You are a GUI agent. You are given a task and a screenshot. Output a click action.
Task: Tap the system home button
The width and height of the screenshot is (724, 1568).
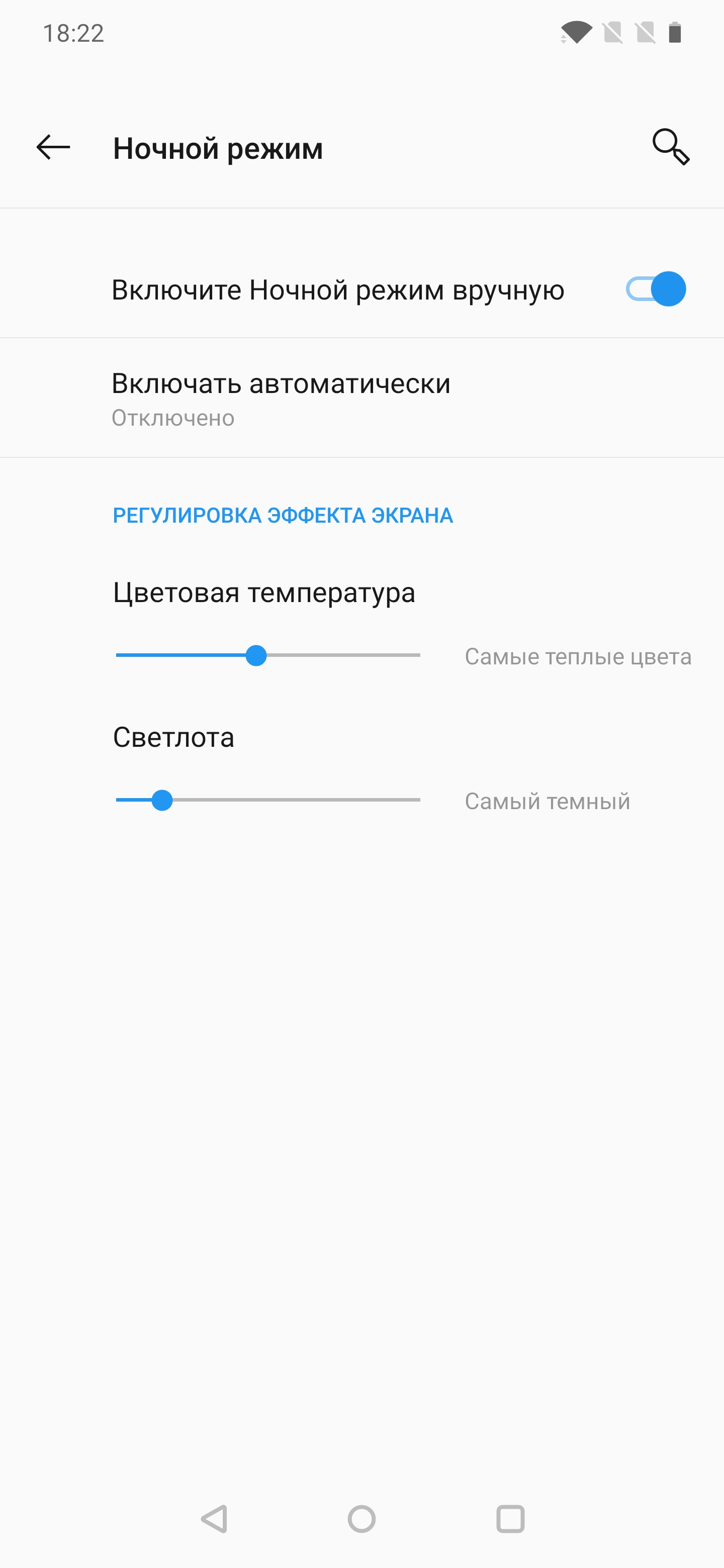pyautogui.click(x=361, y=1519)
